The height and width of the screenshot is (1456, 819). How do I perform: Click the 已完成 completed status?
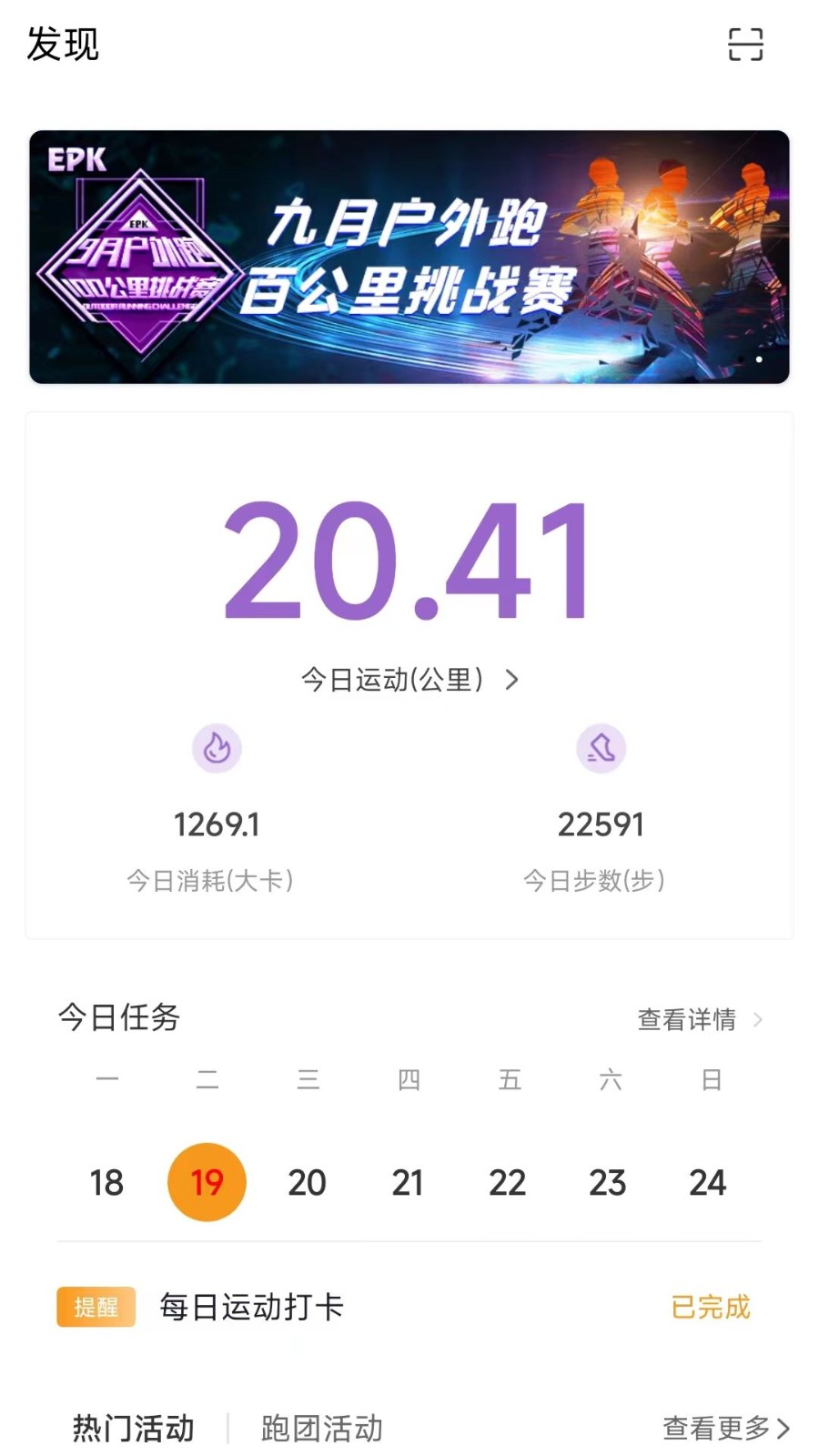pyautogui.click(x=711, y=1308)
